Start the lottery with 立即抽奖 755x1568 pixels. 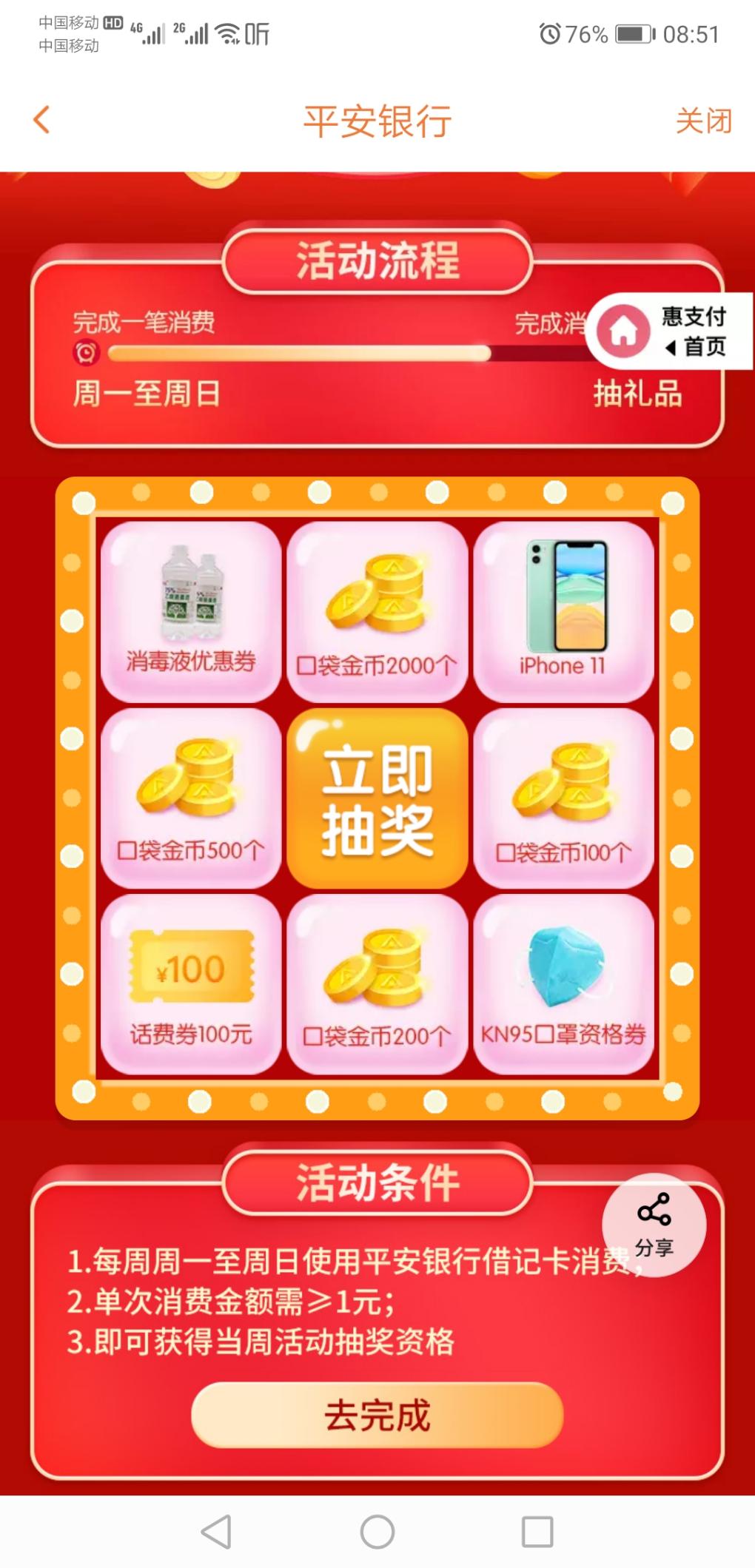(x=377, y=798)
